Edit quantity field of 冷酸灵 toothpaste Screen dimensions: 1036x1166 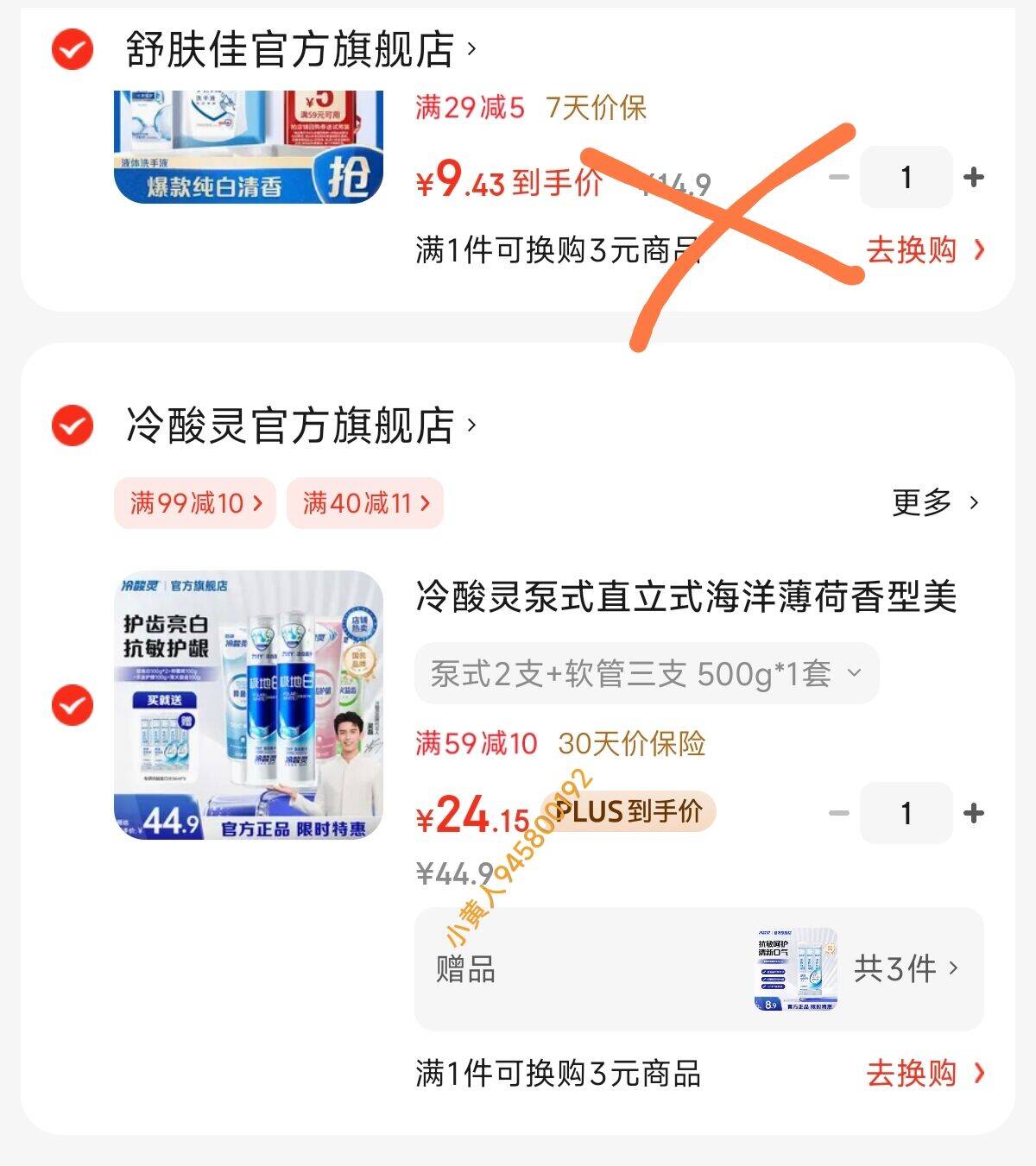(906, 813)
